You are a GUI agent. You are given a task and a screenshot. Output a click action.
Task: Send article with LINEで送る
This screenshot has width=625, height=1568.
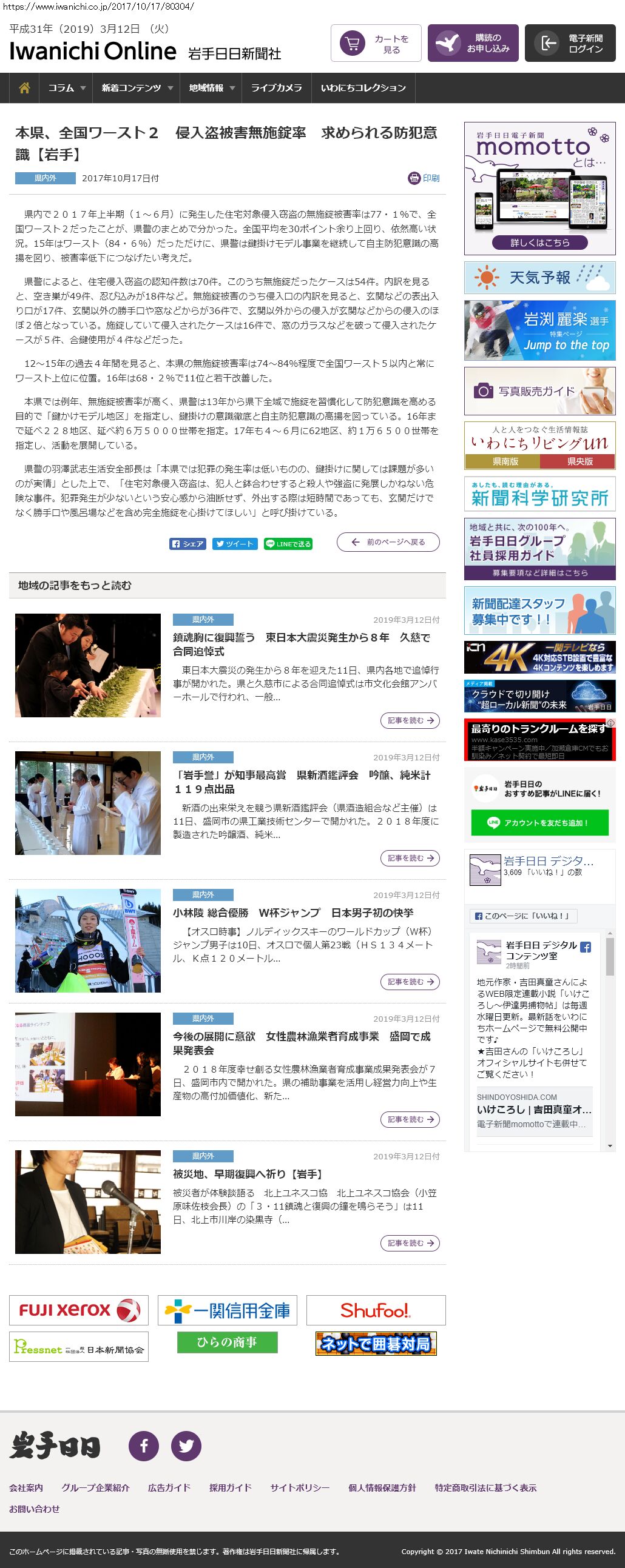(288, 543)
